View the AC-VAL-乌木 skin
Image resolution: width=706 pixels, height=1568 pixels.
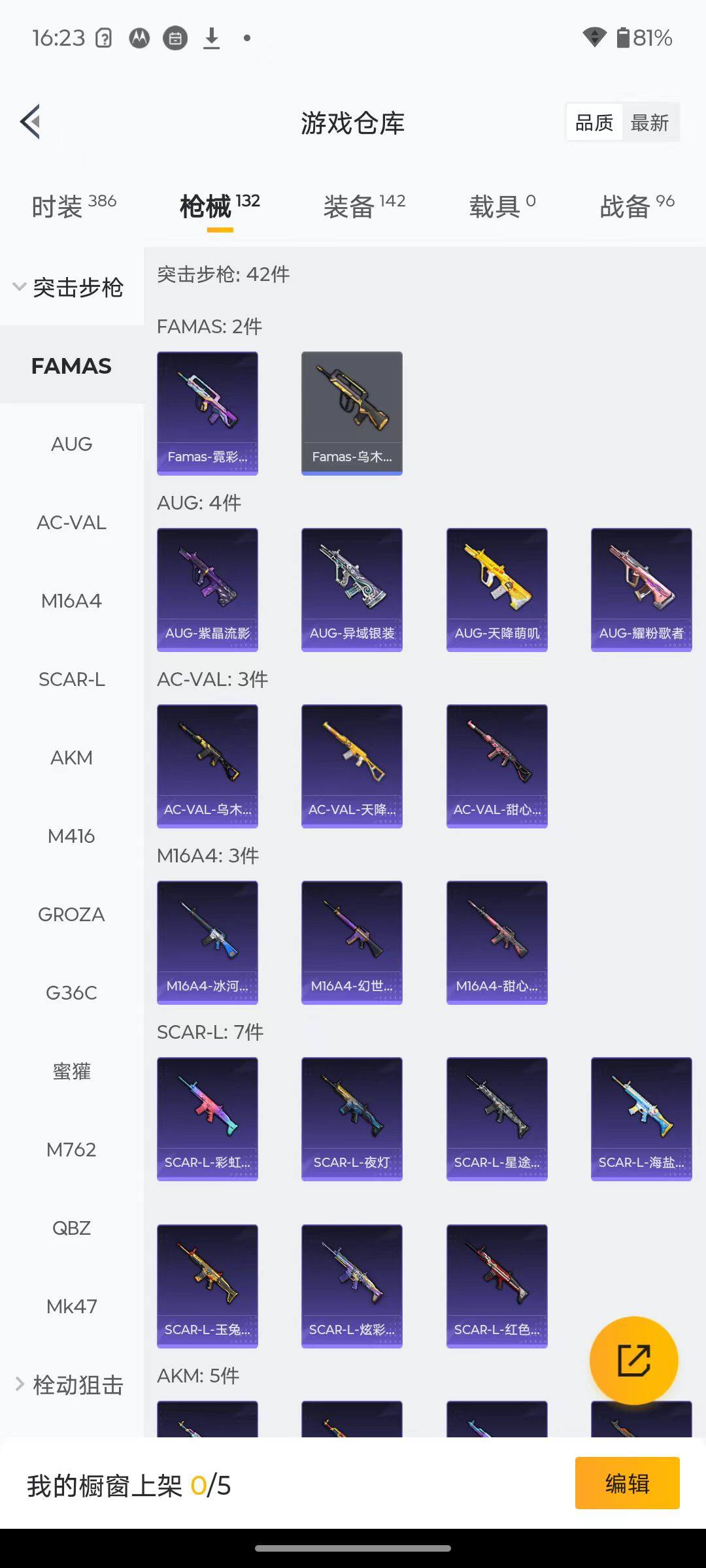coord(207,766)
